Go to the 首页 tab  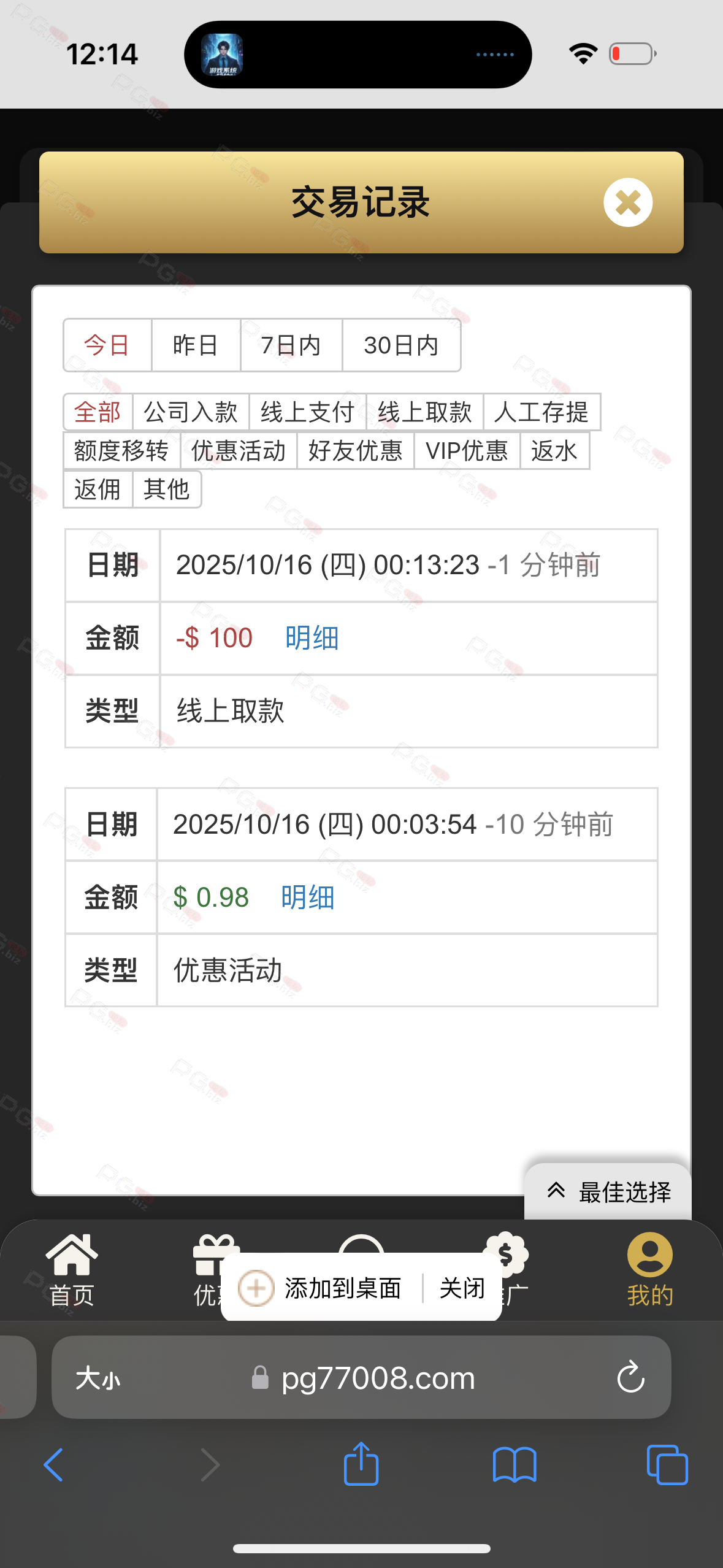pos(72,1269)
